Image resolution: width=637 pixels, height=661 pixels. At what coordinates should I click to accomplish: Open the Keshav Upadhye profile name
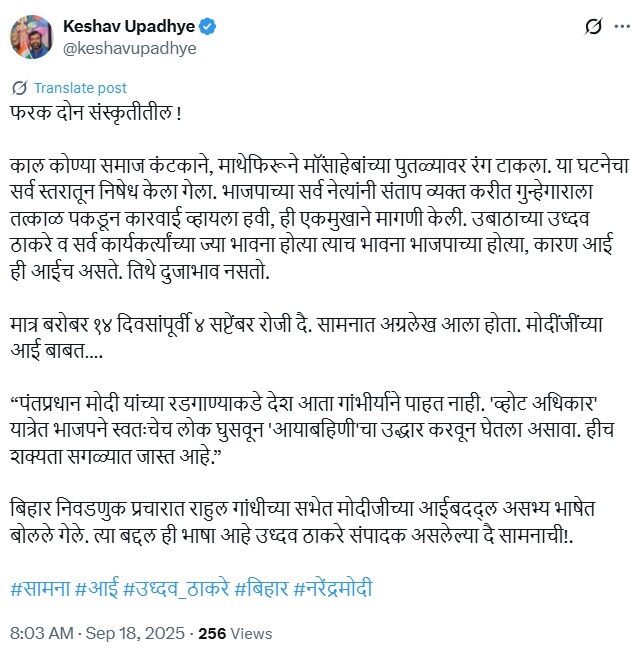(129, 27)
